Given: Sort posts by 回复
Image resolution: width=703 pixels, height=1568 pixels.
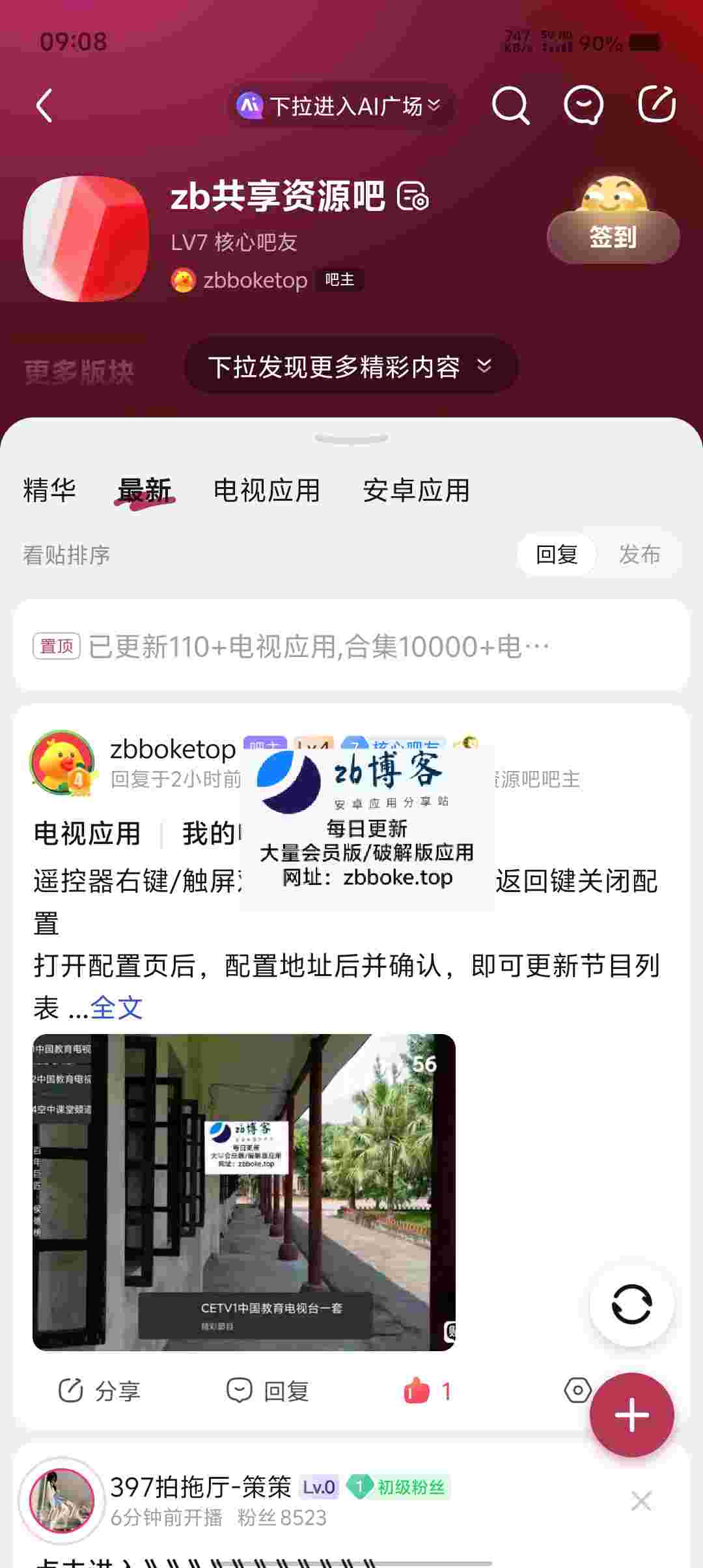Looking at the screenshot, I should pyautogui.click(x=557, y=555).
